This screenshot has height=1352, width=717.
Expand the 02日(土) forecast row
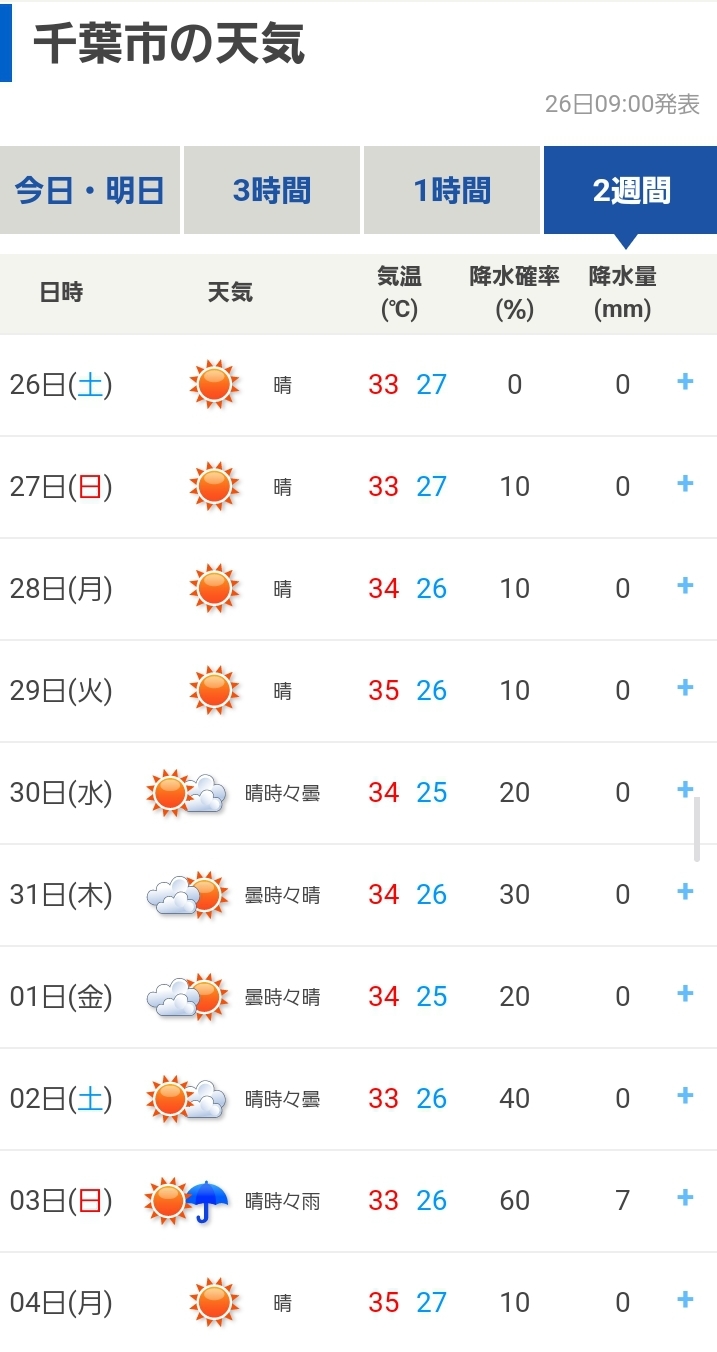click(x=685, y=1095)
